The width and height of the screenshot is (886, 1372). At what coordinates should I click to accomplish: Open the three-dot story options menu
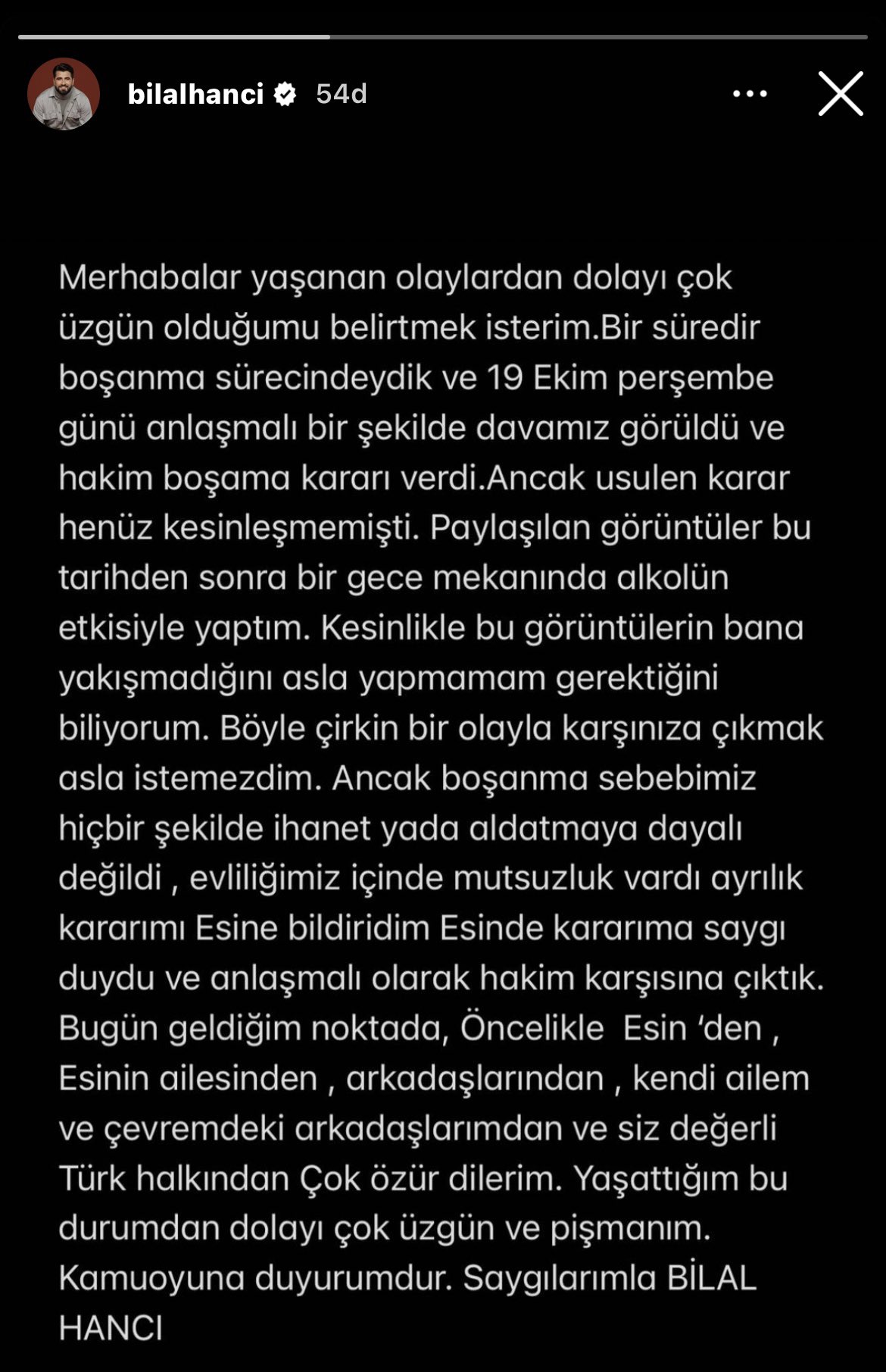click(x=750, y=94)
